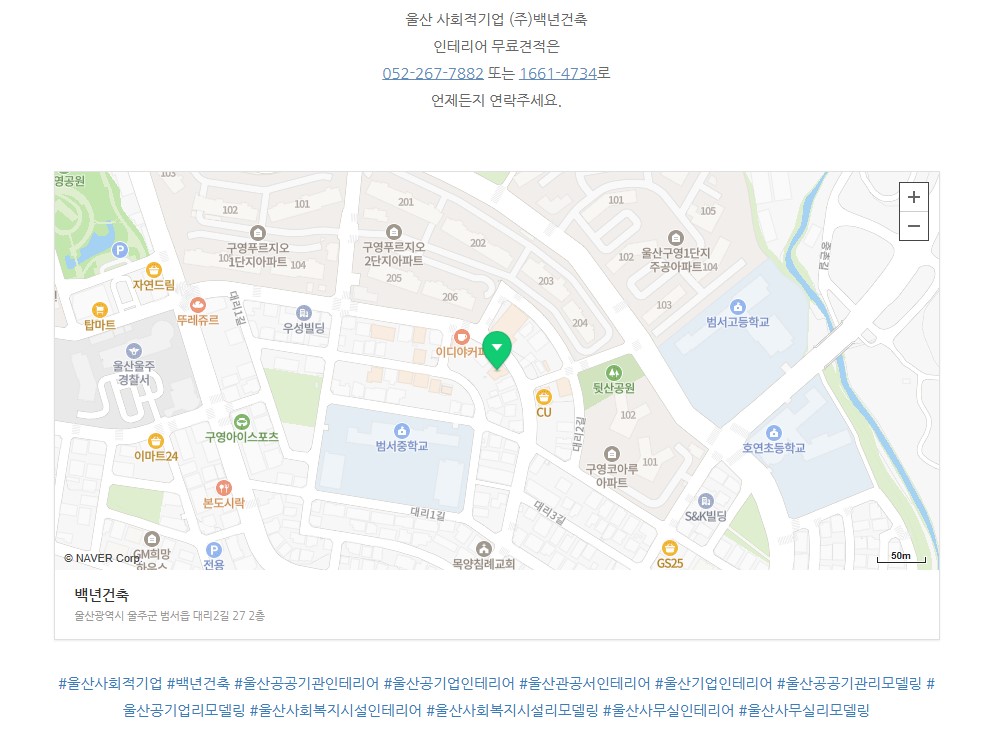Call the phone number 1661-4734
This screenshot has width=995, height=734.
pos(557,73)
